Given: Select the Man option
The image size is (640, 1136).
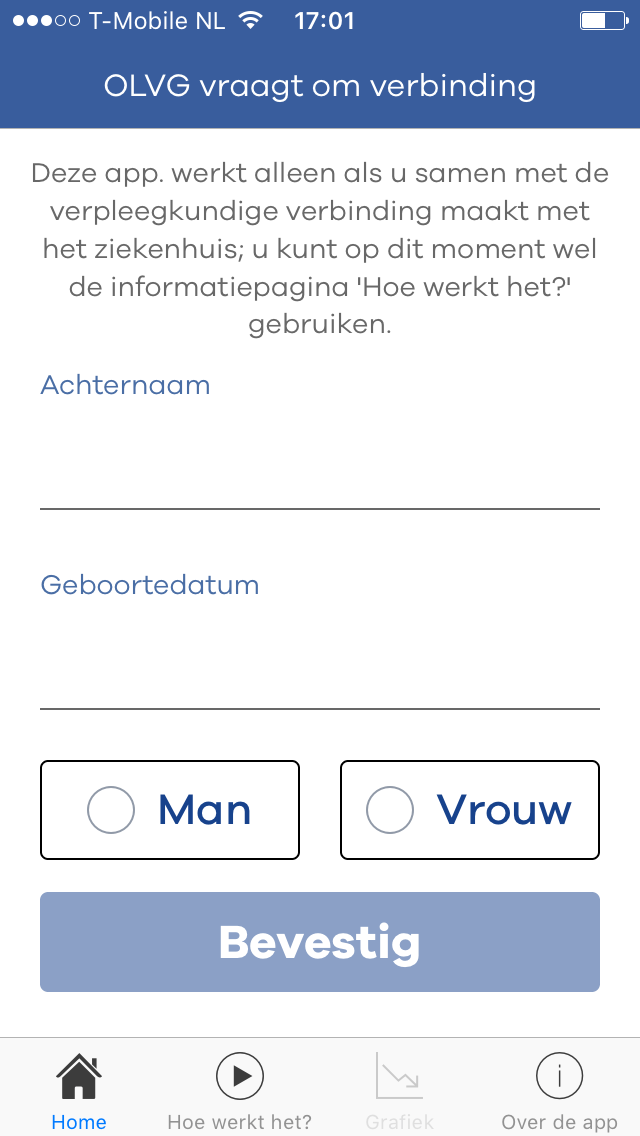Looking at the screenshot, I should (x=170, y=810).
